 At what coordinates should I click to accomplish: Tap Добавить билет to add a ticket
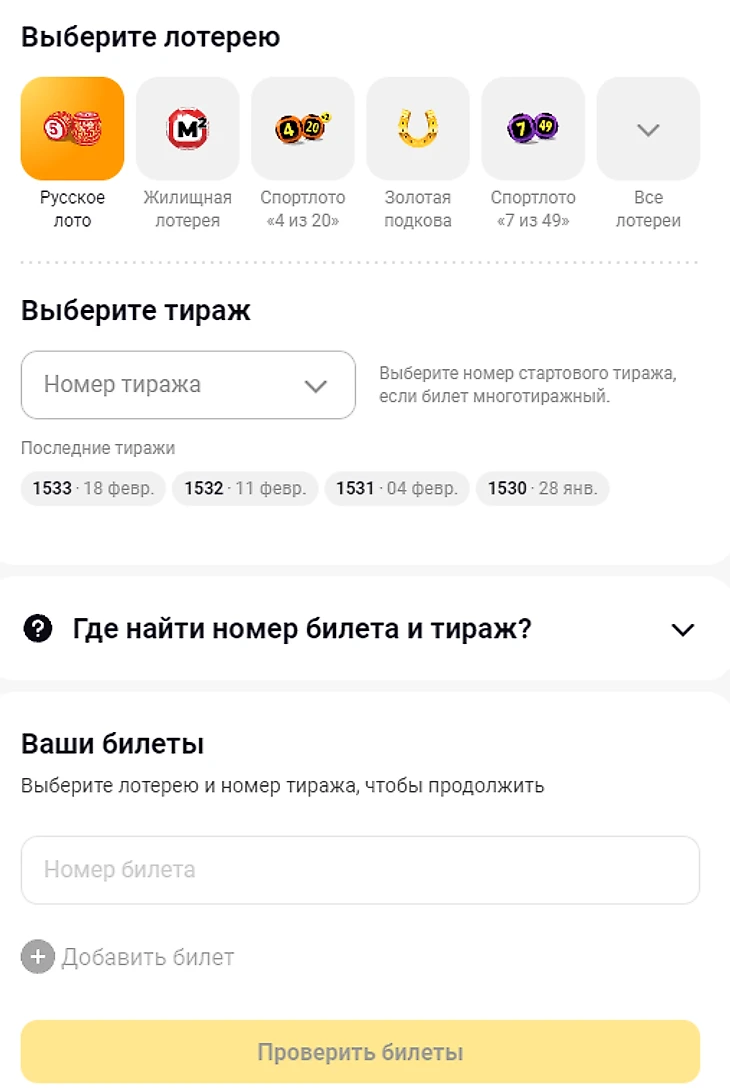pyautogui.click(x=128, y=958)
